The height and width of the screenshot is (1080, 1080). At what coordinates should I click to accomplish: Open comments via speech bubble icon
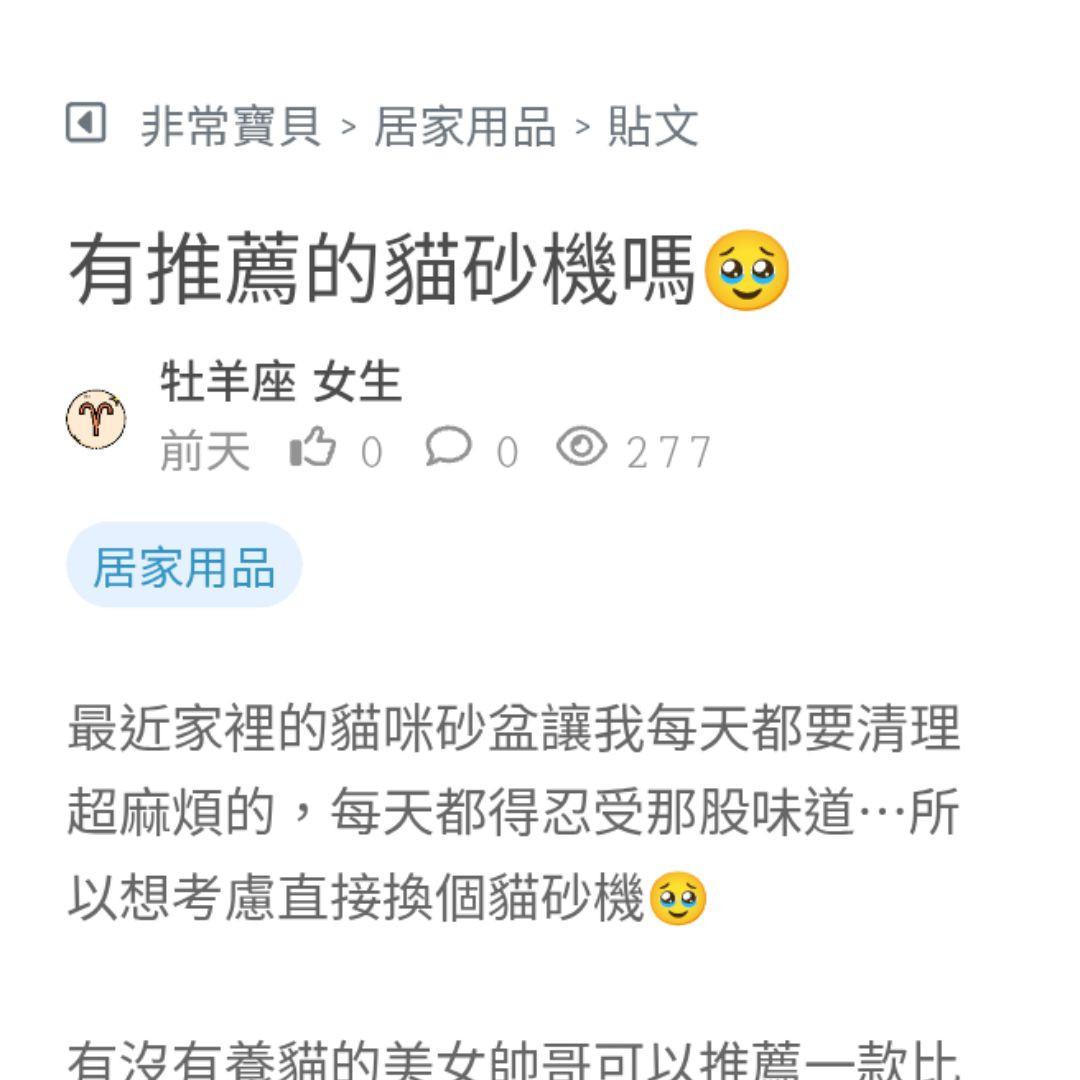point(447,447)
